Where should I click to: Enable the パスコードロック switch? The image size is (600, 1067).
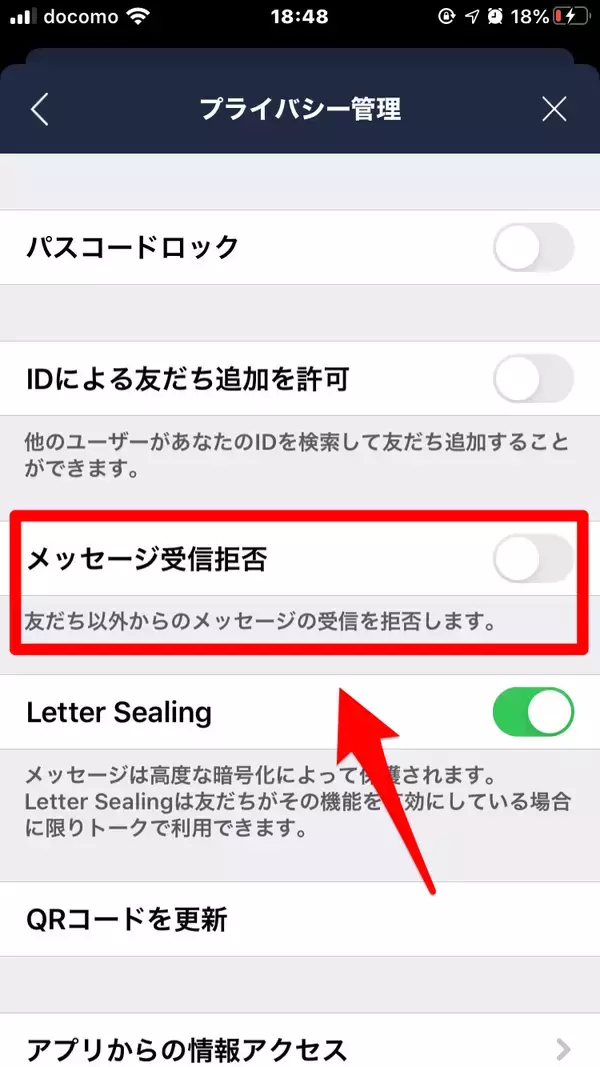pos(533,247)
